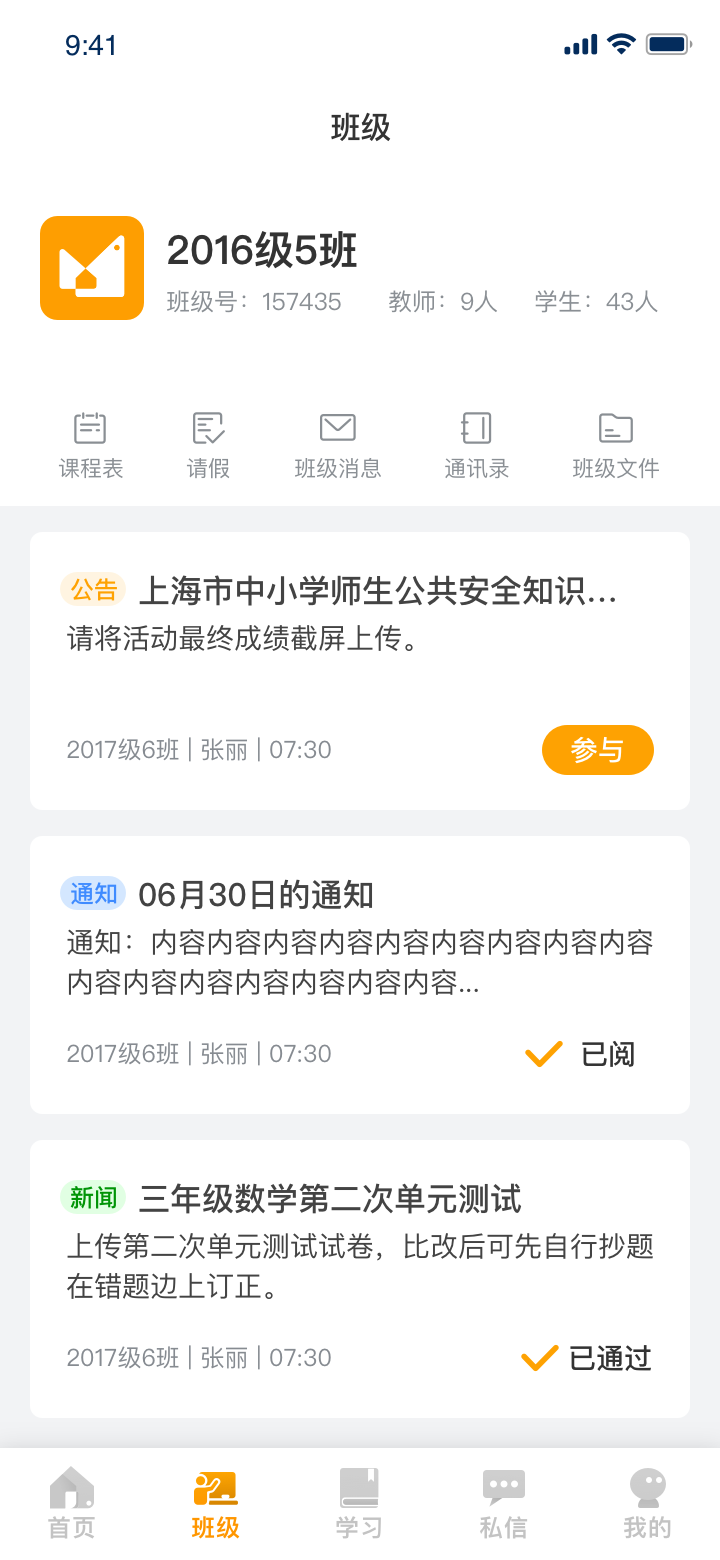This screenshot has width=720, height=1560.
Task: Go to the 学习 tab
Action: pyautogui.click(x=359, y=1503)
